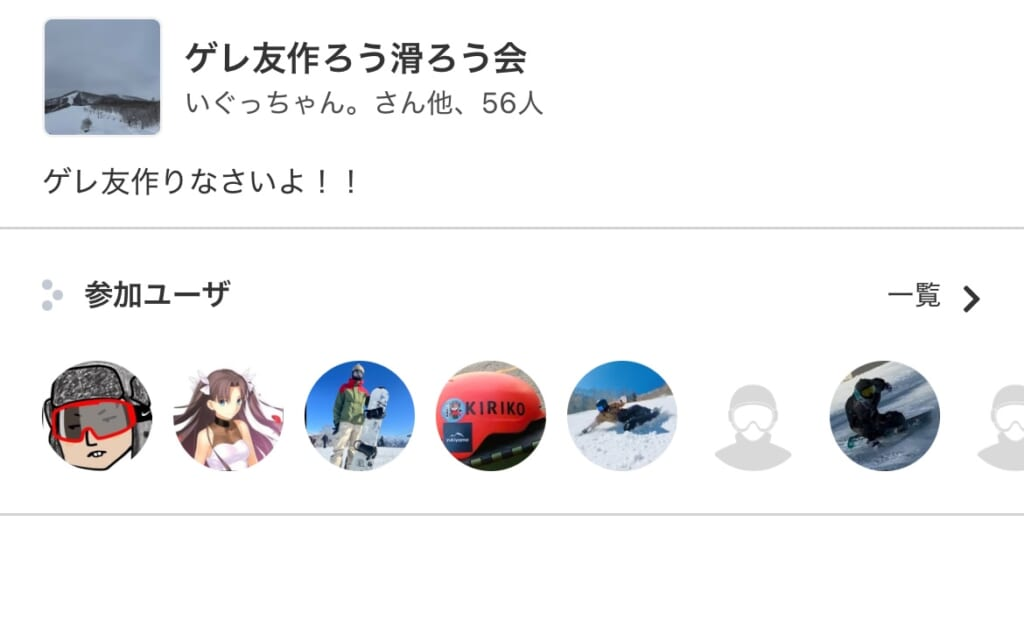Screen dimensions: 1024x627
Task: View the KIRIKO helmet avatar profile
Action: coord(490,415)
